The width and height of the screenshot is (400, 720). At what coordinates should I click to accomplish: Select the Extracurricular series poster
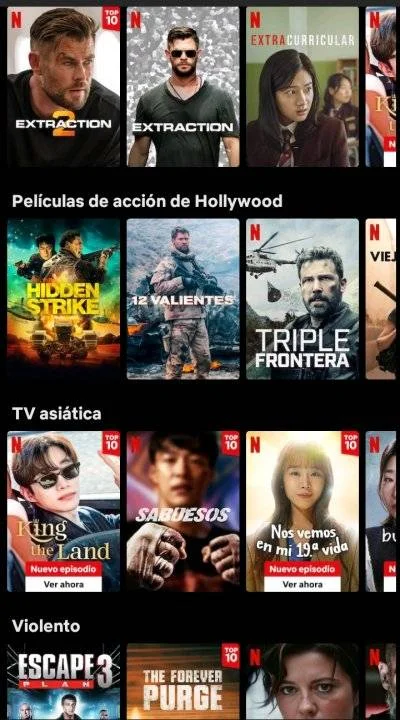(x=302, y=87)
